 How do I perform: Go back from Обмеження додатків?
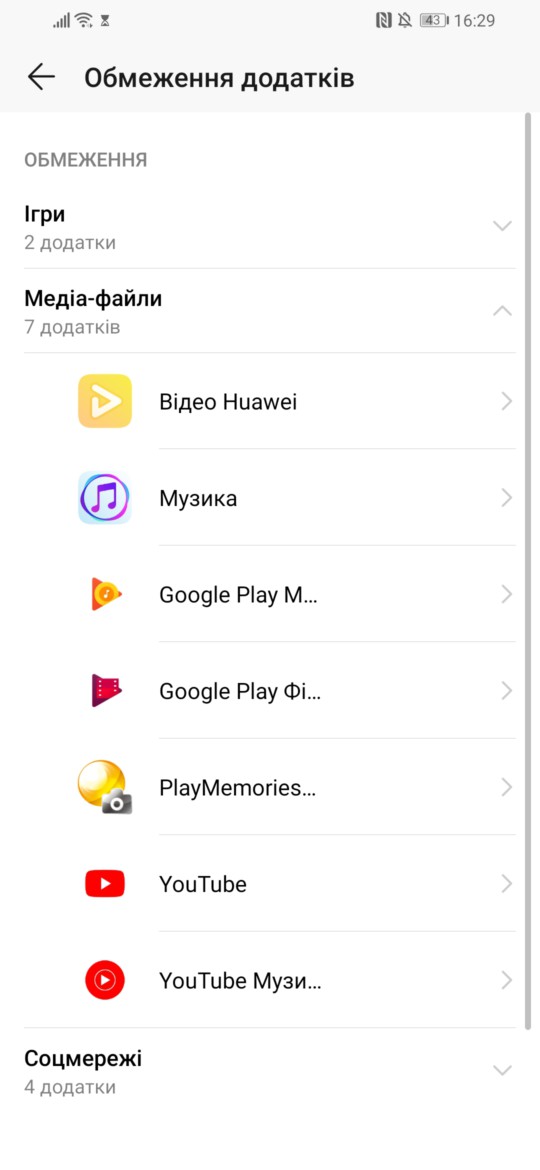click(42, 77)
